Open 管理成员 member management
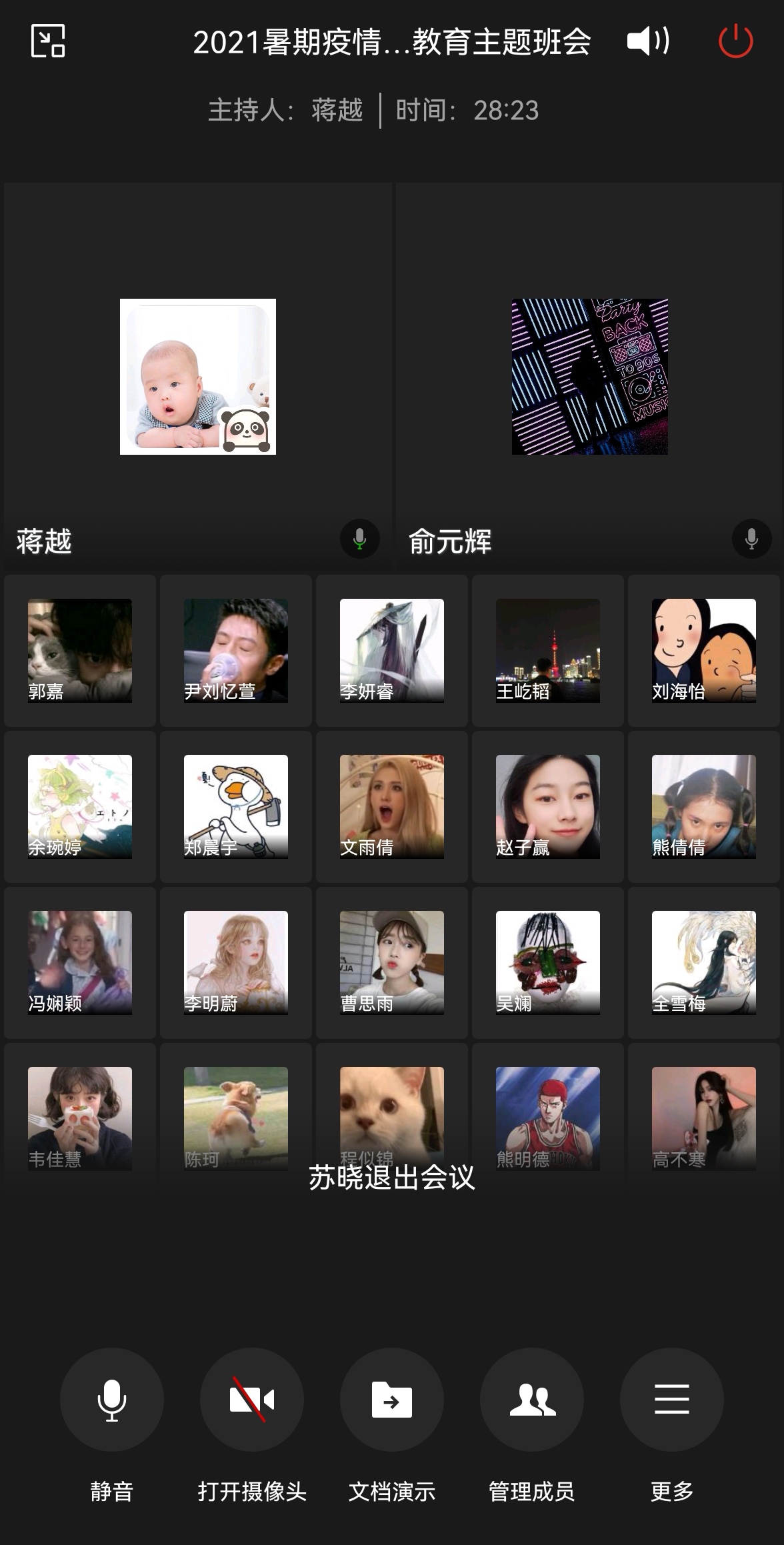This screenshot has width=784, height=1545. (x=531, y=1399)
